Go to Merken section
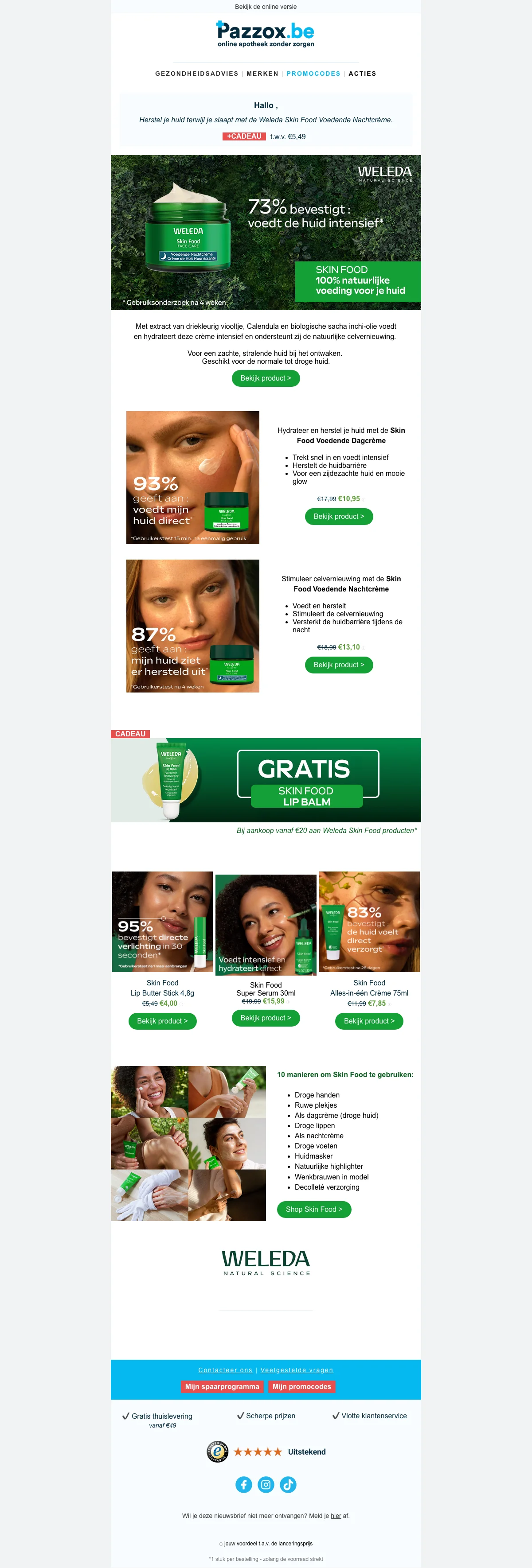The height and width of the screenshot is (1568, 532). click(262, 74)
